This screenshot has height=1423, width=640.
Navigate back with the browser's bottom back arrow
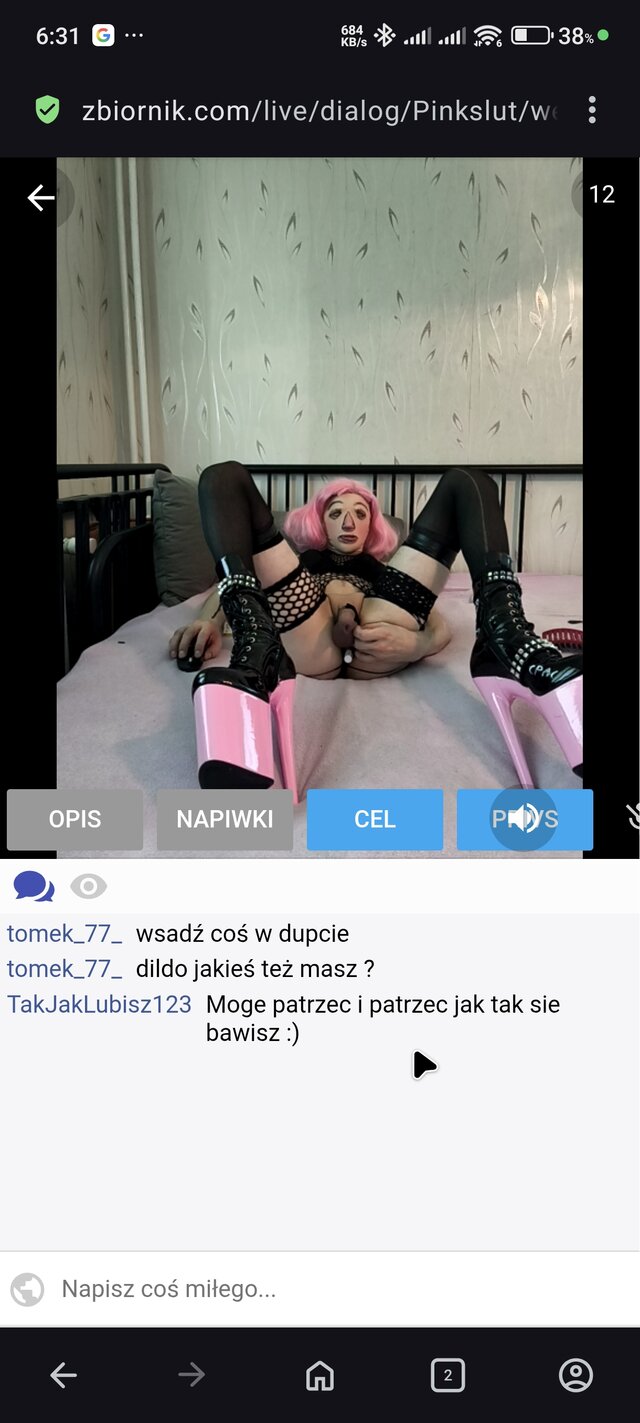pos(64,1376)
